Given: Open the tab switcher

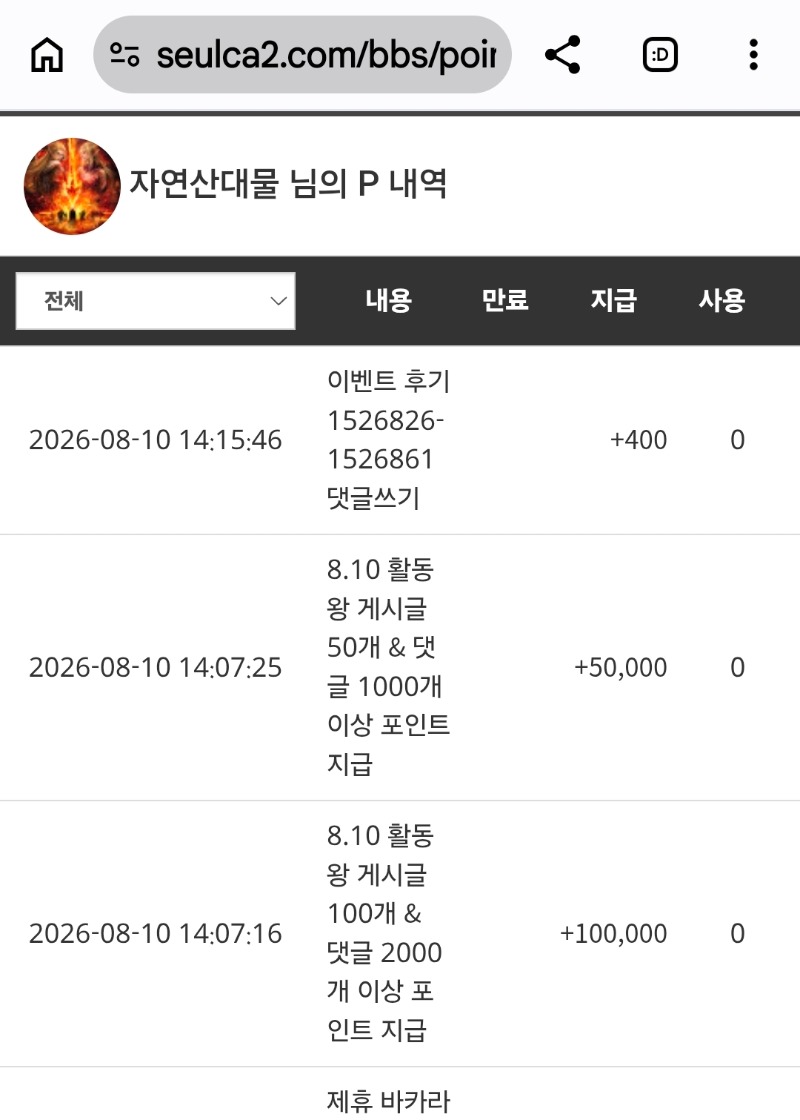Looking at the screenshot, I should [660, 55].
